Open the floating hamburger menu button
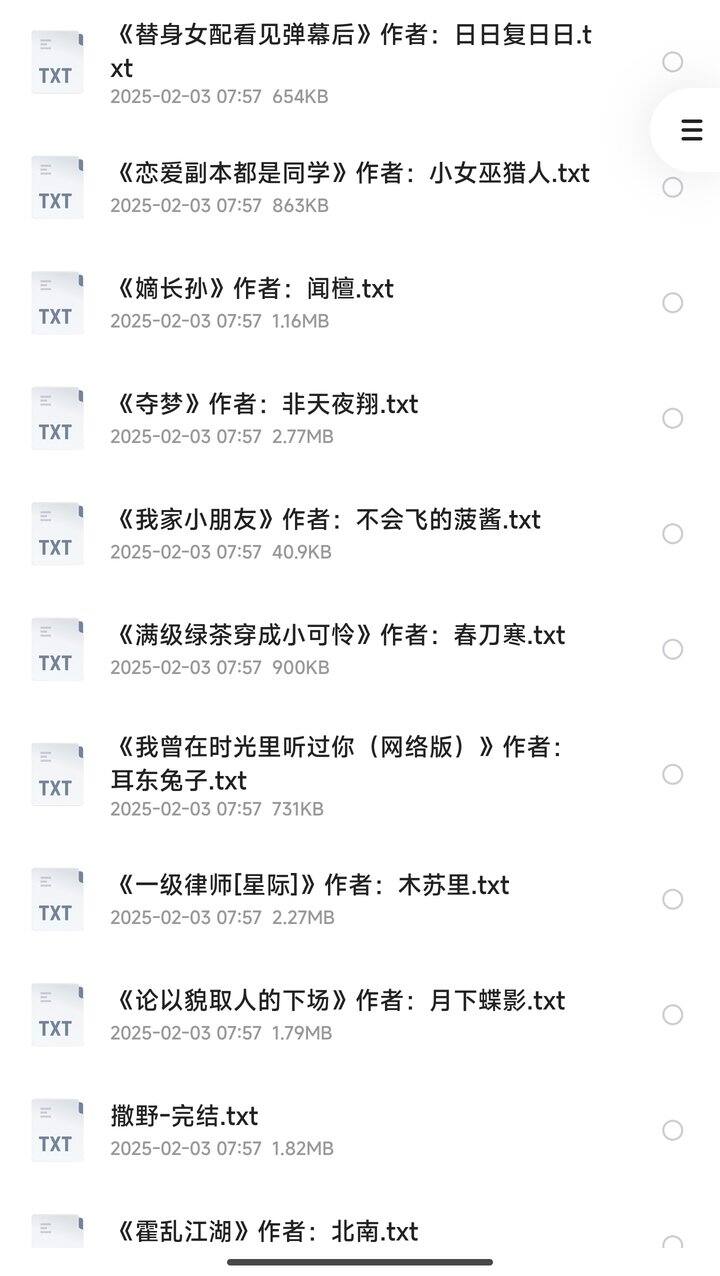720x1276 pixels. point(691,130)
